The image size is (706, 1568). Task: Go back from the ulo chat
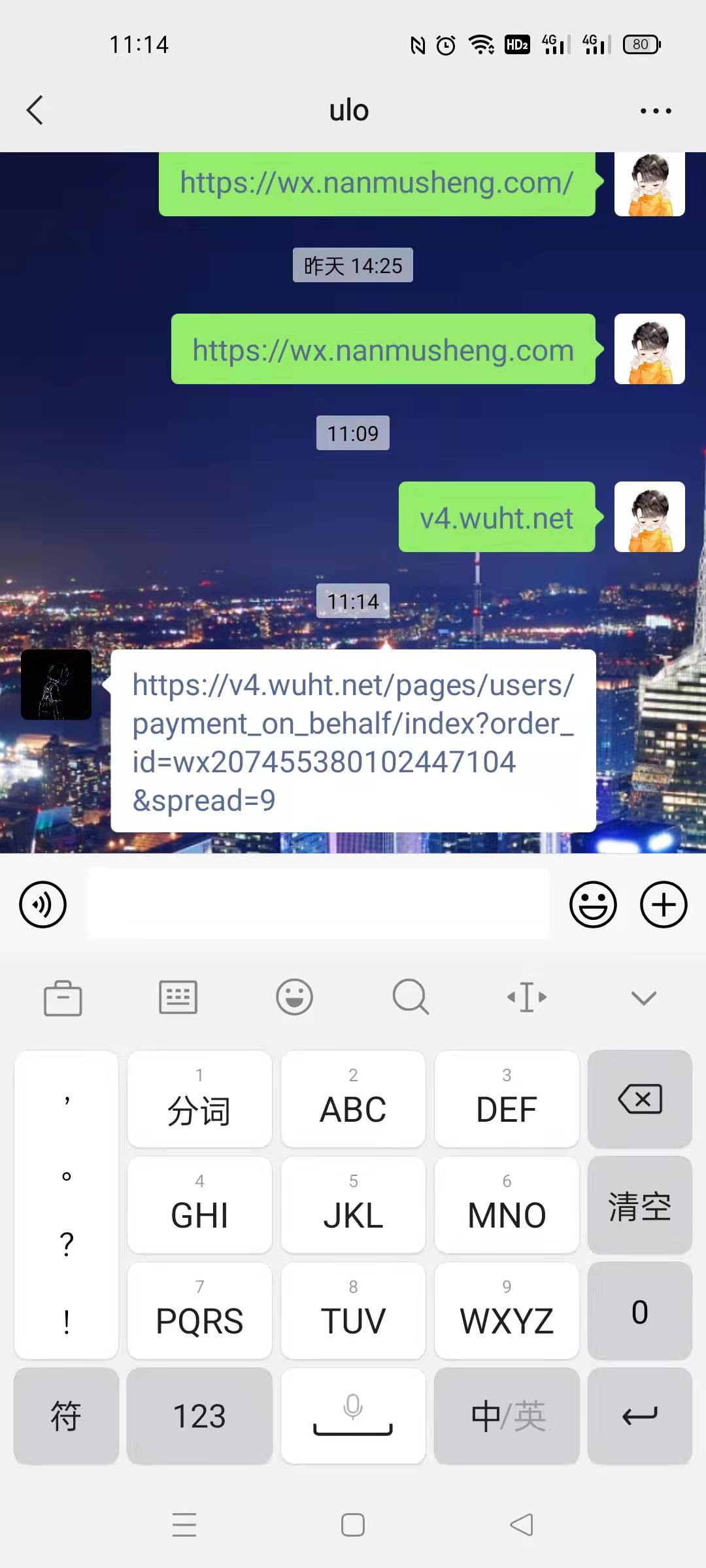point(35,110)
